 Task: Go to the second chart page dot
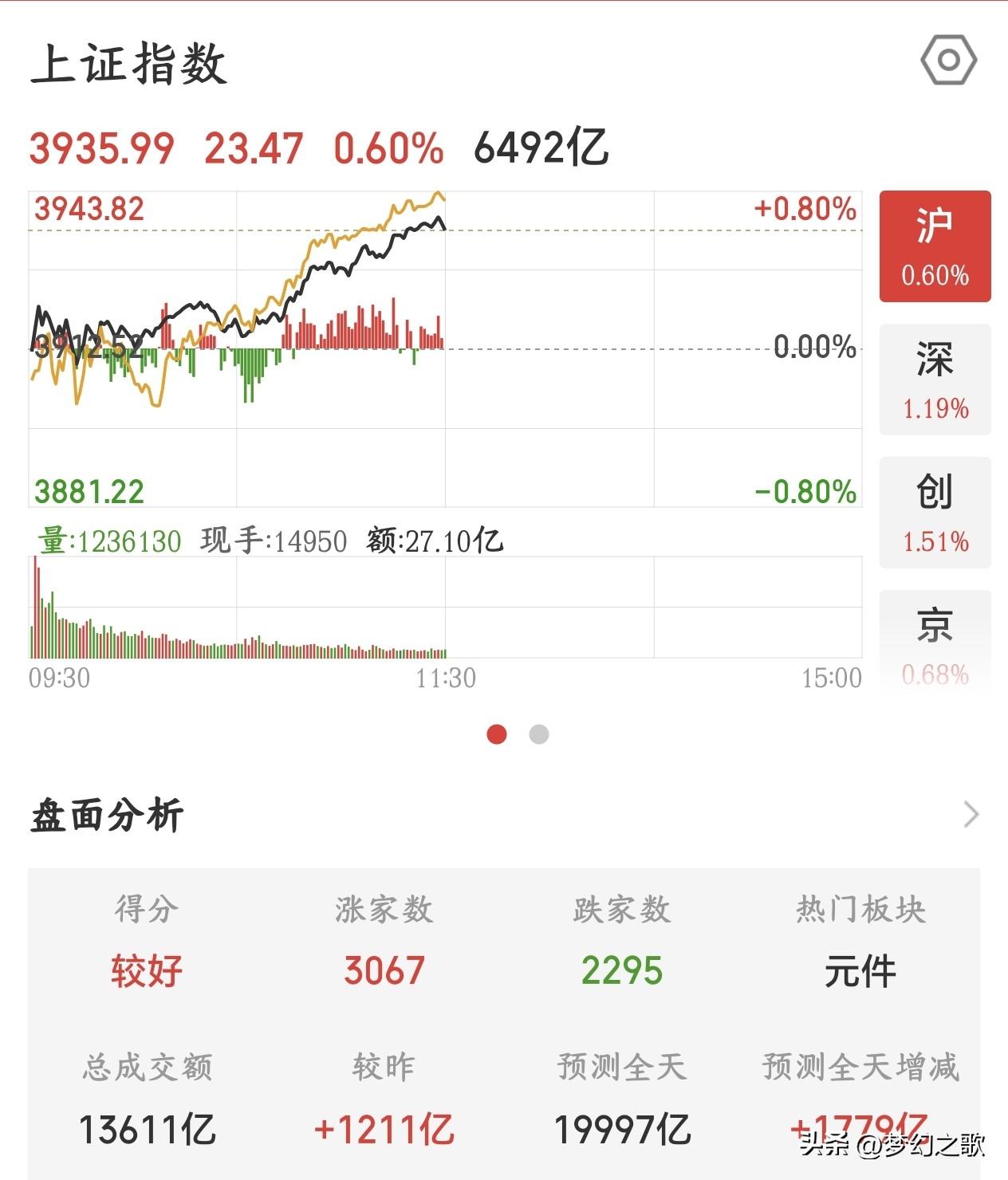tap(539, 734)
